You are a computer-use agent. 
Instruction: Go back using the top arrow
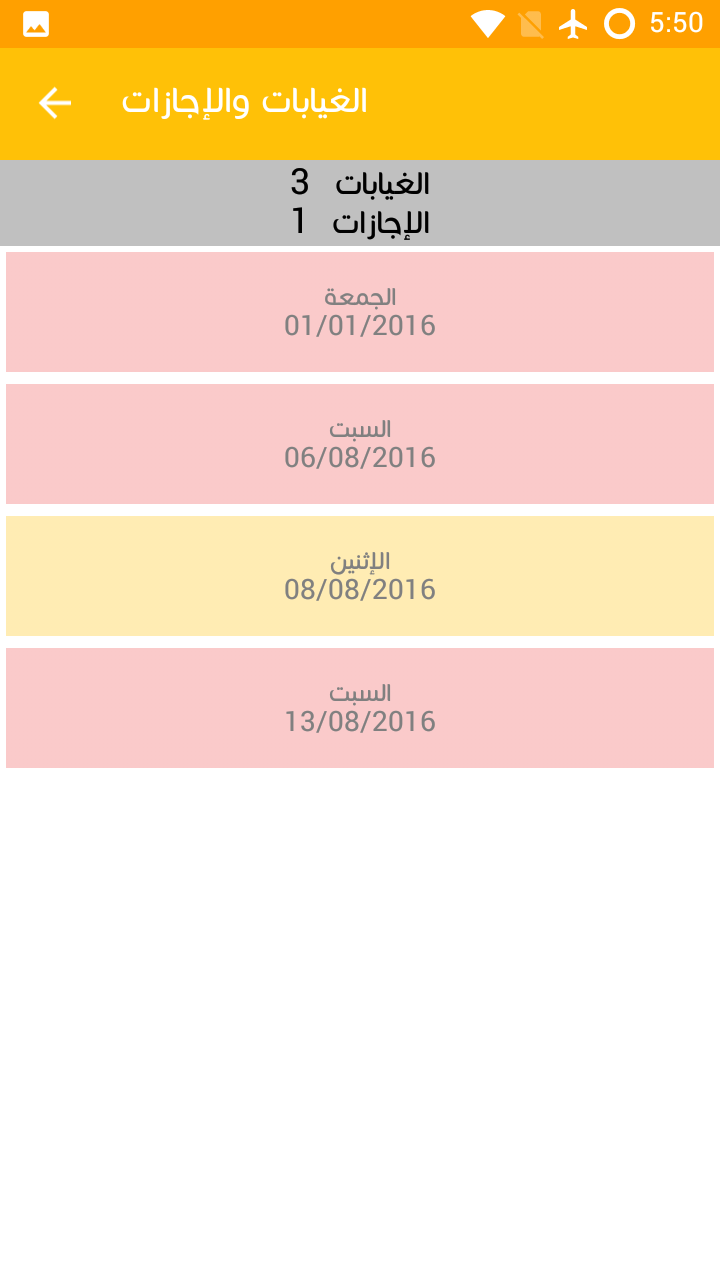(55, 102)
